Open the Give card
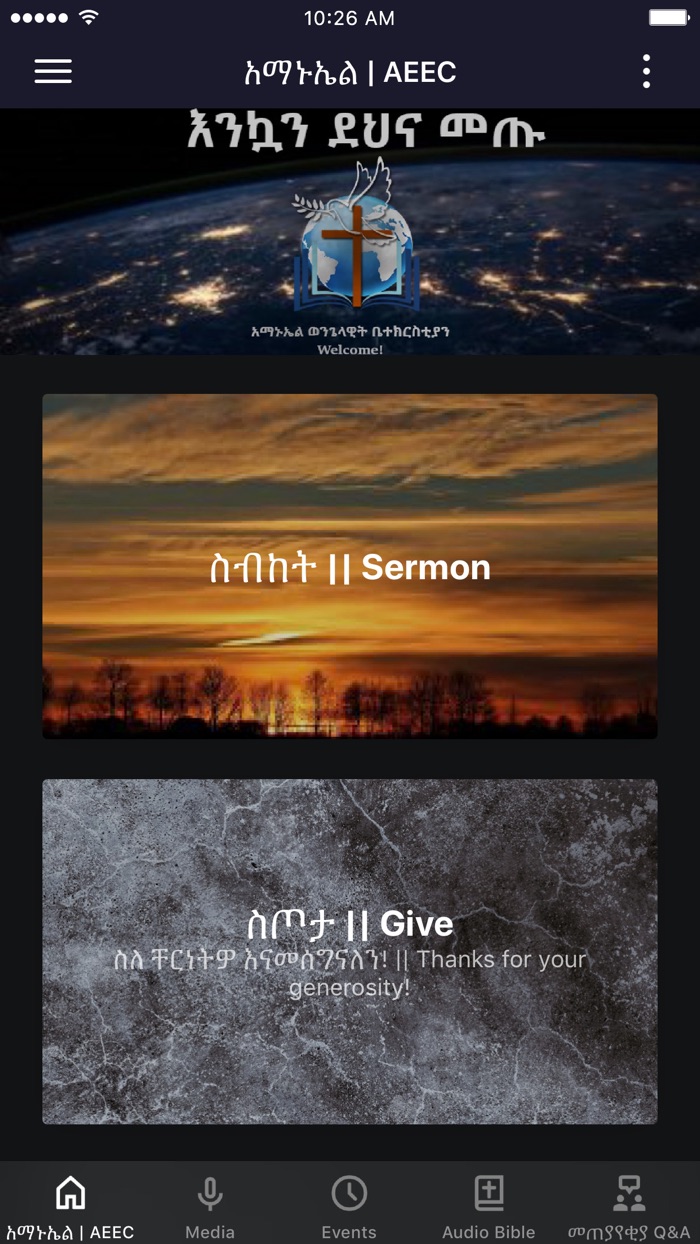 click(350, 950)
